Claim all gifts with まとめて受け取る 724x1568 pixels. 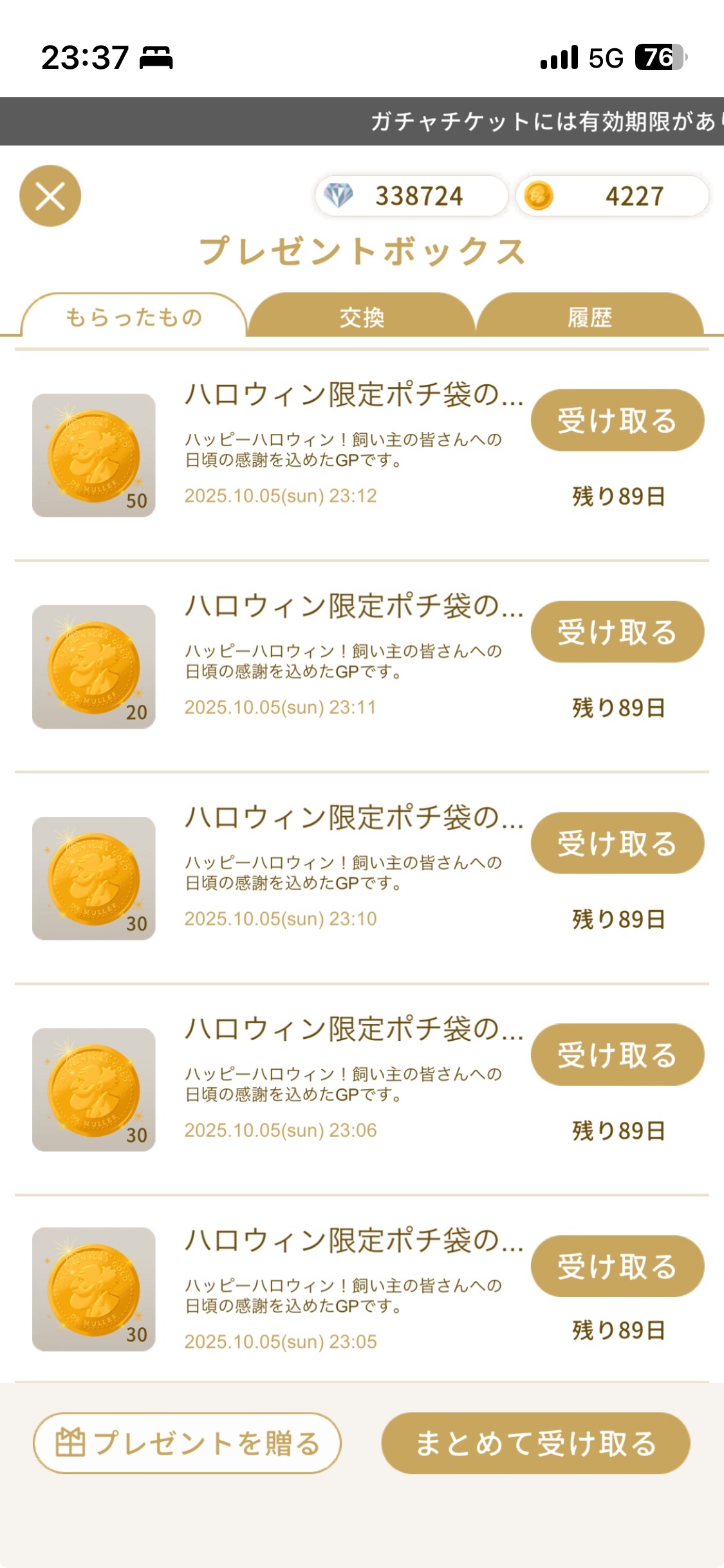pos(535,1443)
